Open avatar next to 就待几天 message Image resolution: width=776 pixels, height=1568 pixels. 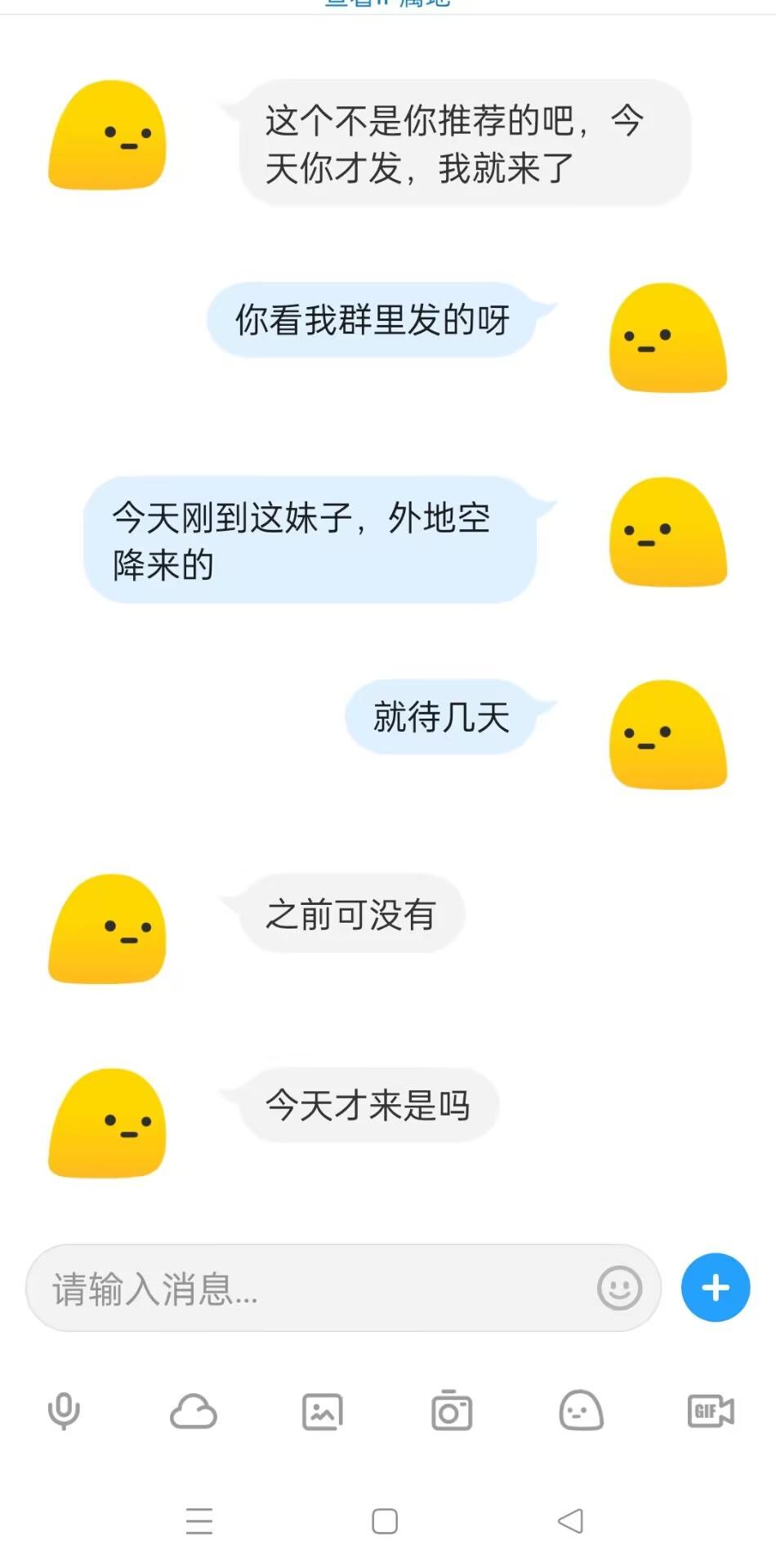(x=668, y=734)
